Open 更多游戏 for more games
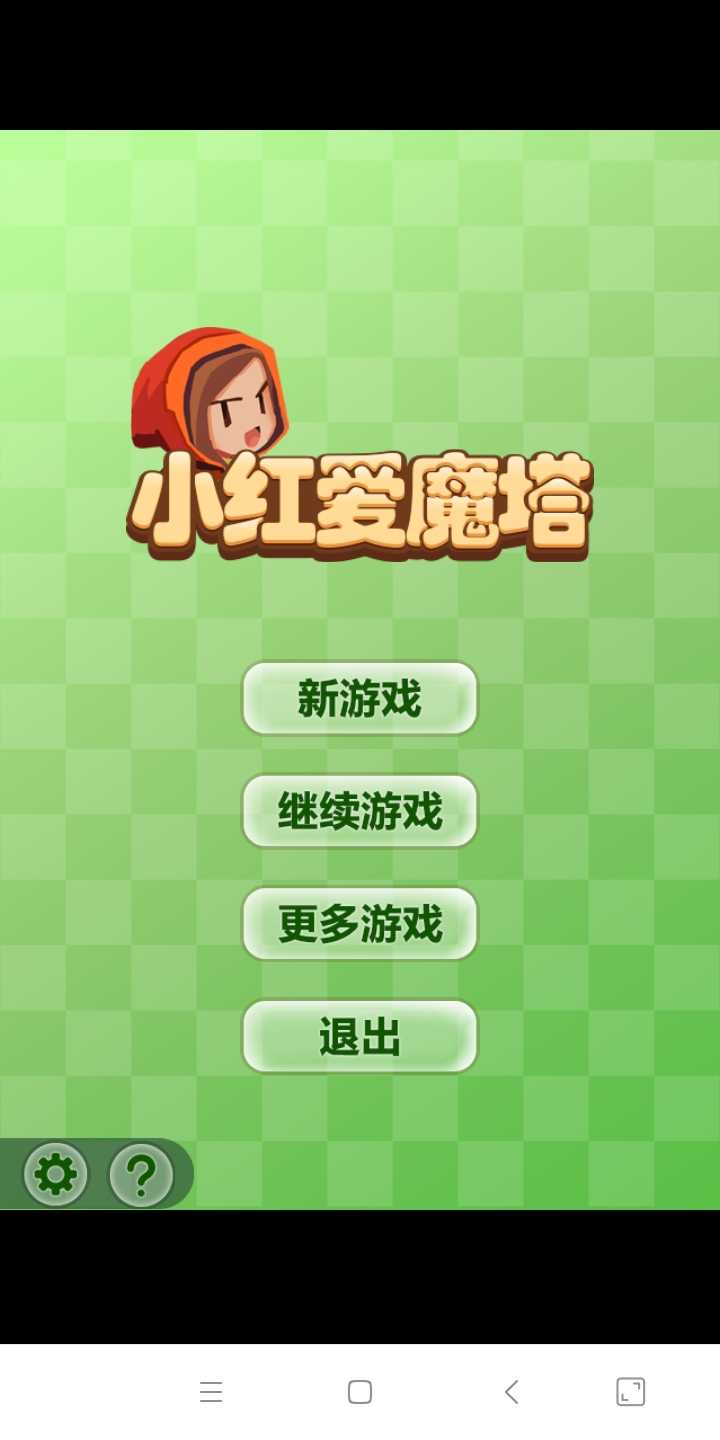 coord(360,923)
